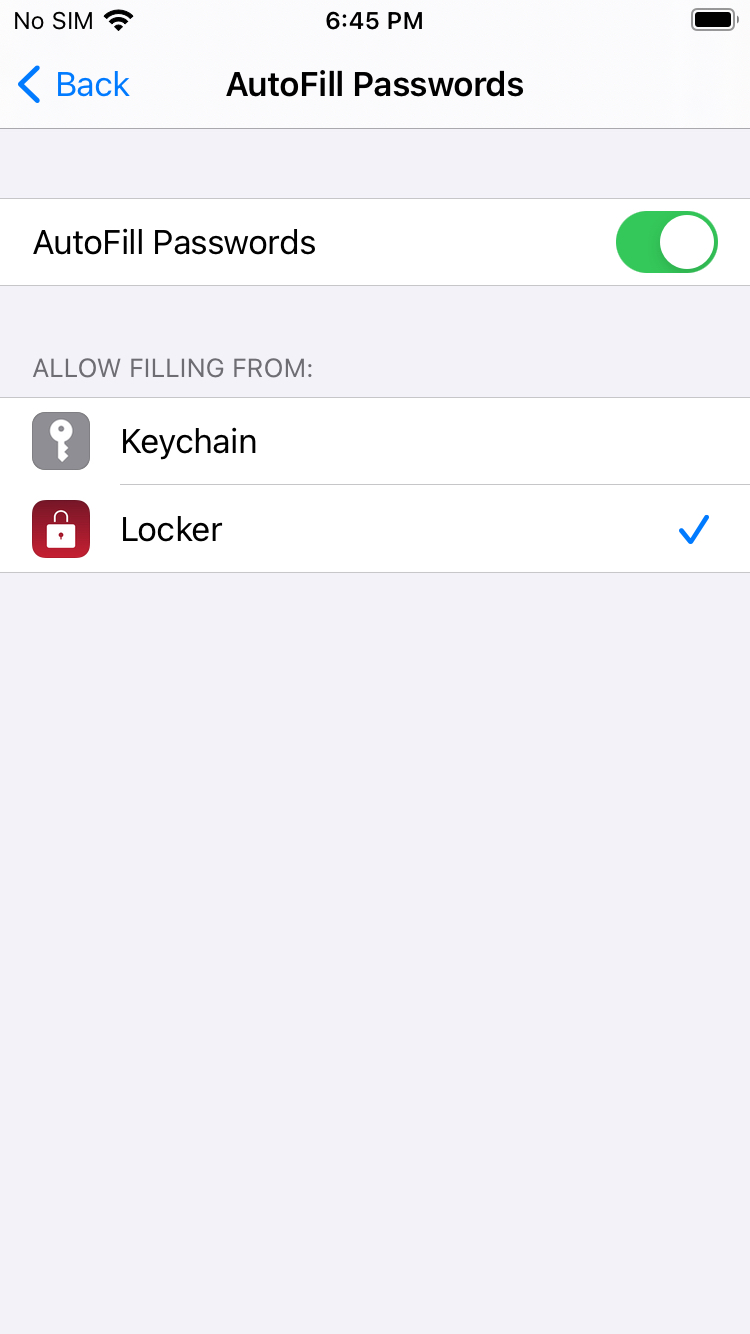Go back to the previous settings page

74,85
